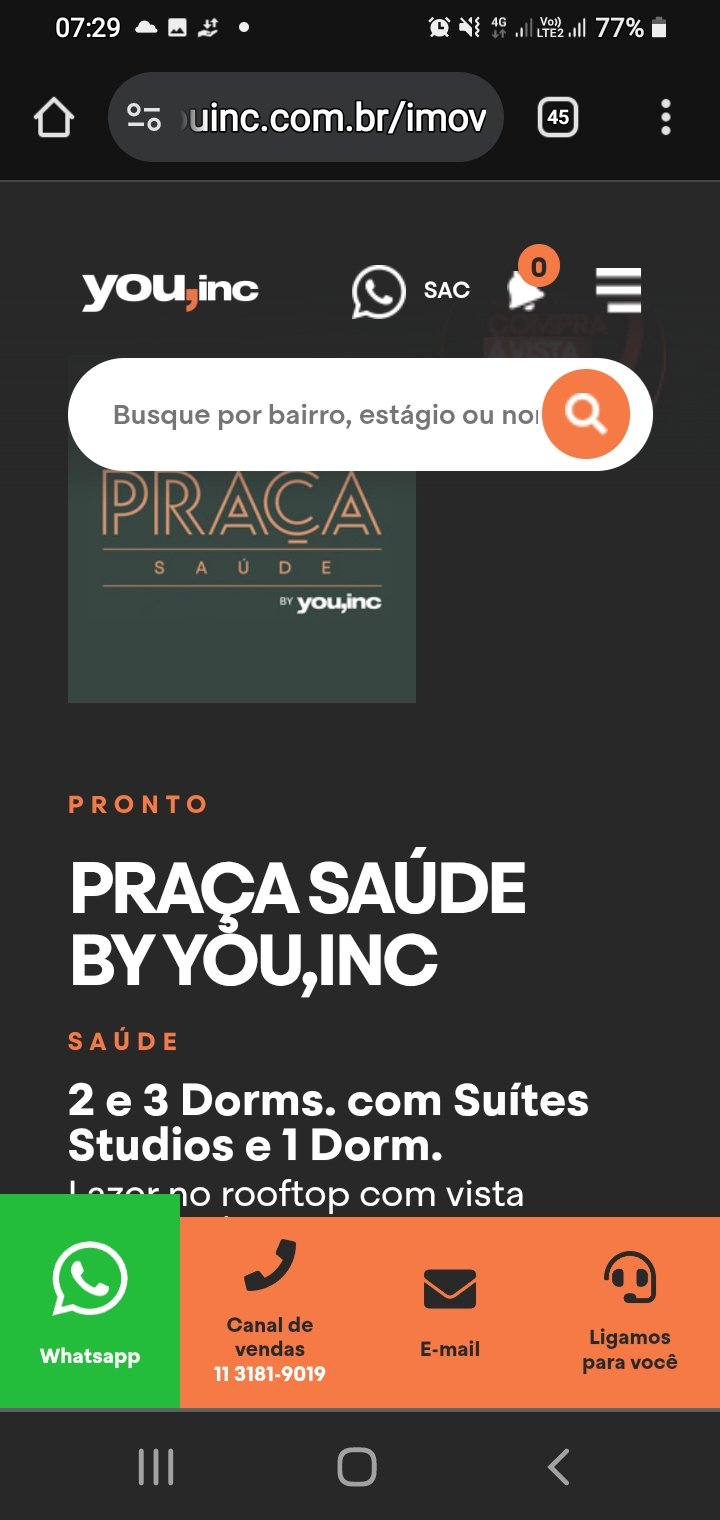Contact SAC via the WhatsApp icon
720x1520 pixels.
379,292
